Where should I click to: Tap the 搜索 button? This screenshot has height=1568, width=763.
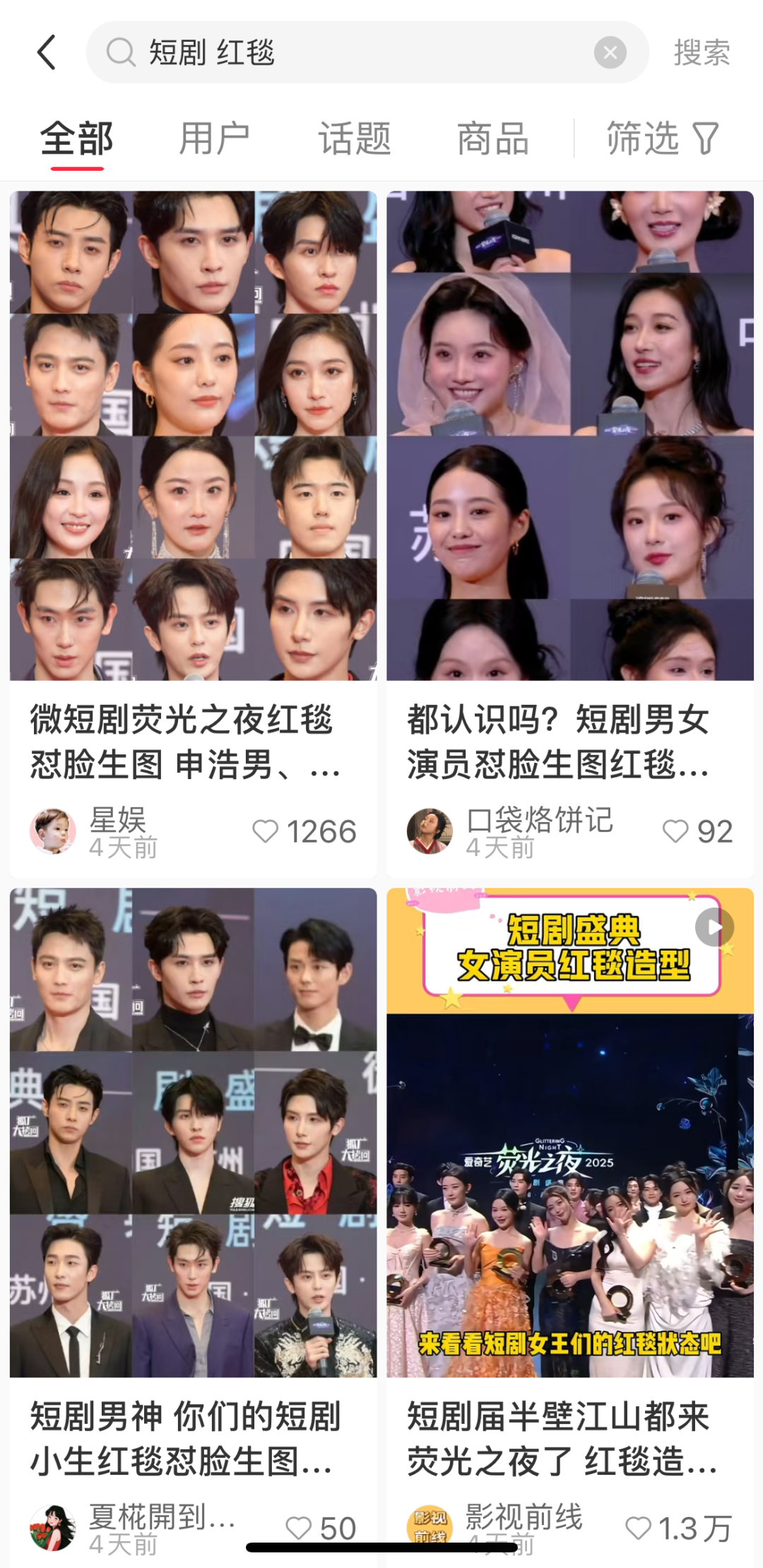click(701, 53)
